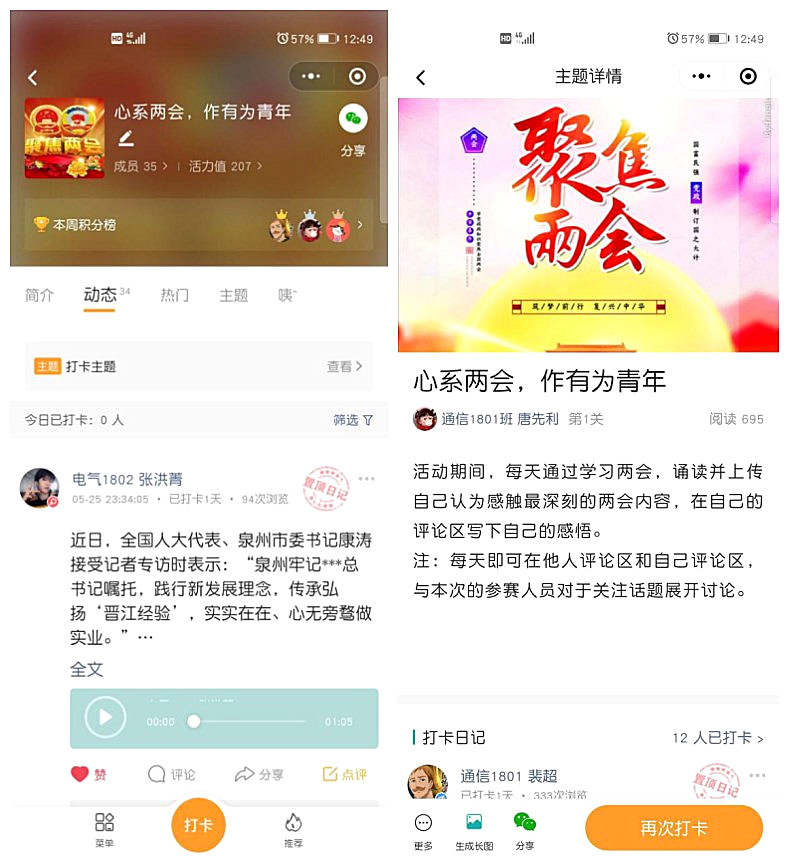Open 更多 options on the bottom bar
Screen dimensions: 789x868
pyautogui.click(x=423, y=830)
